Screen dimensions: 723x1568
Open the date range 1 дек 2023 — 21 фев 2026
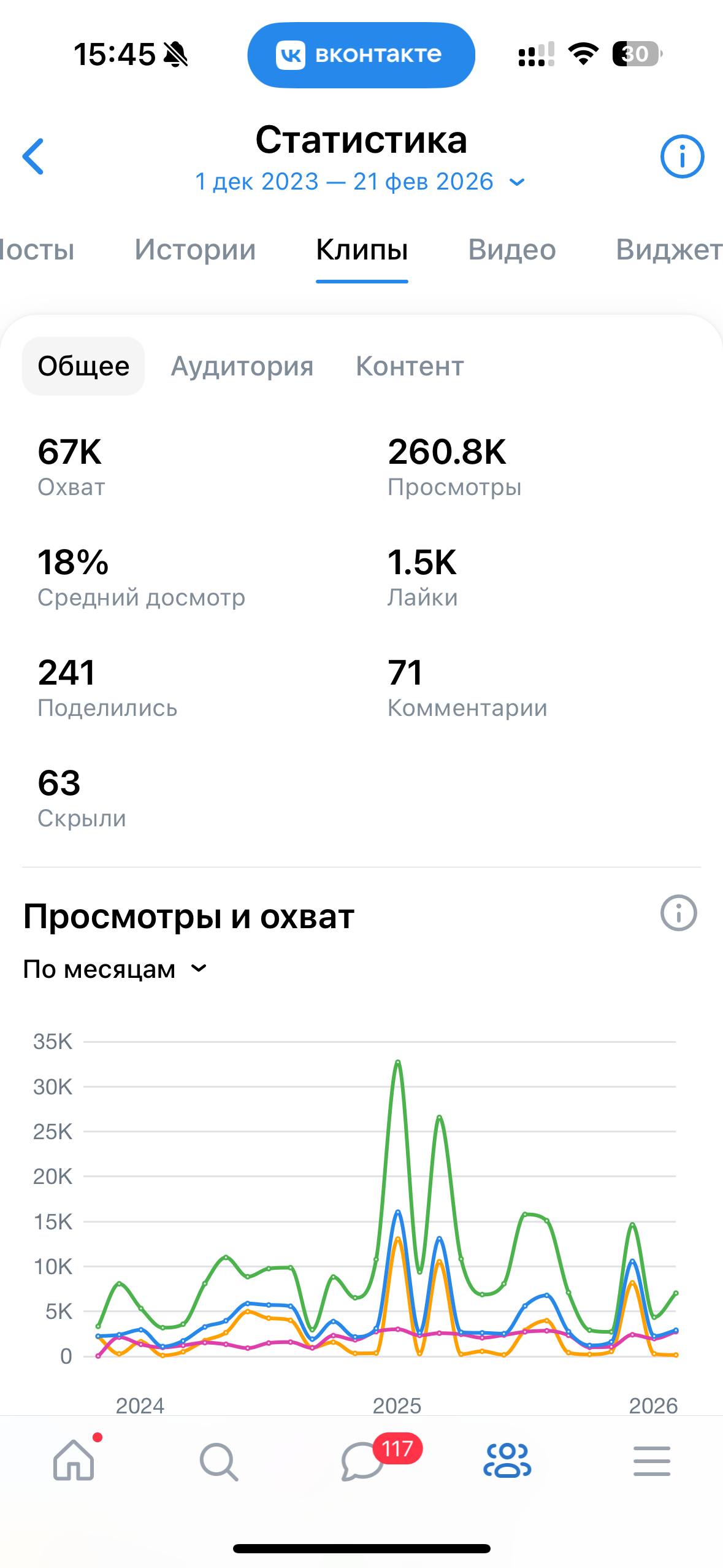click(x=360, y=182)
